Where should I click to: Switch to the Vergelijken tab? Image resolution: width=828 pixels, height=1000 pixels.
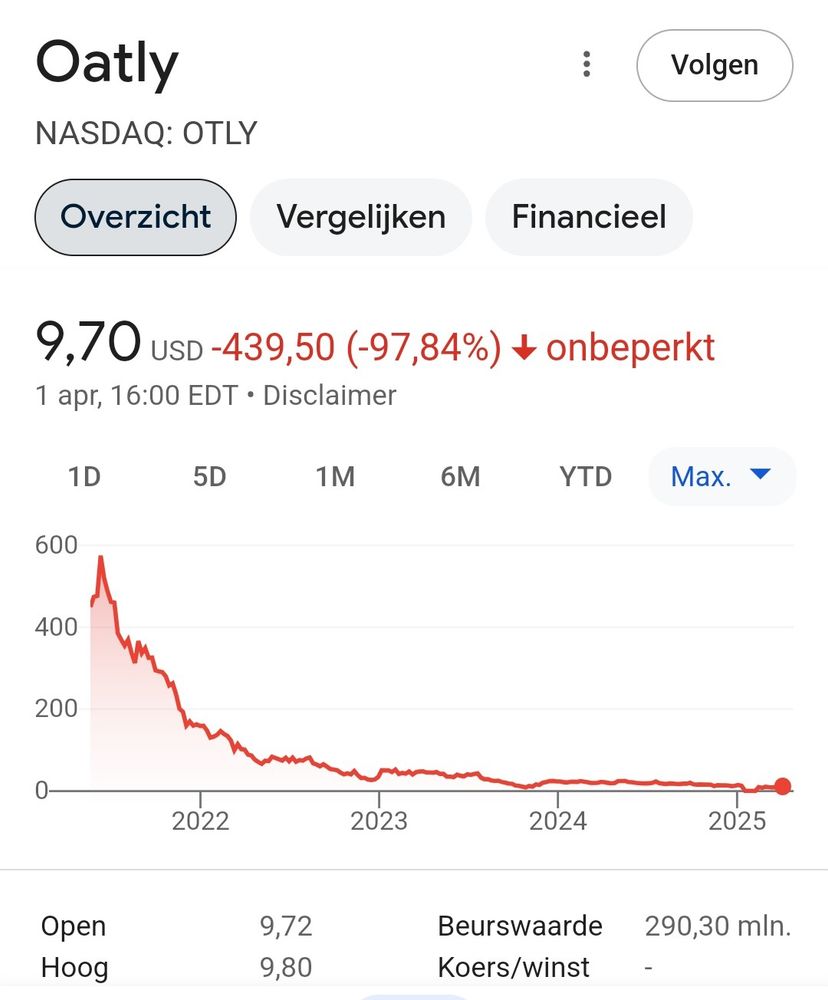click(x=361, y=217)
